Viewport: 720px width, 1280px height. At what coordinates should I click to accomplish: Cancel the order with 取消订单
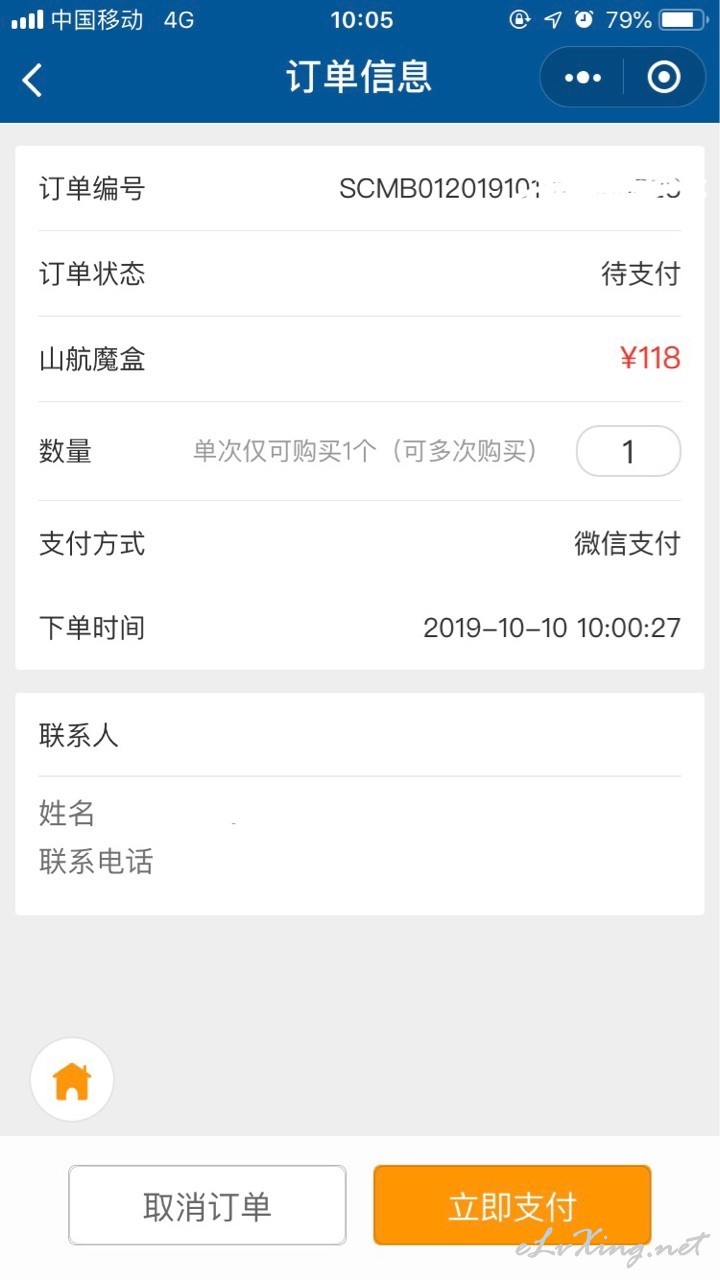(x=207, y=1205)
